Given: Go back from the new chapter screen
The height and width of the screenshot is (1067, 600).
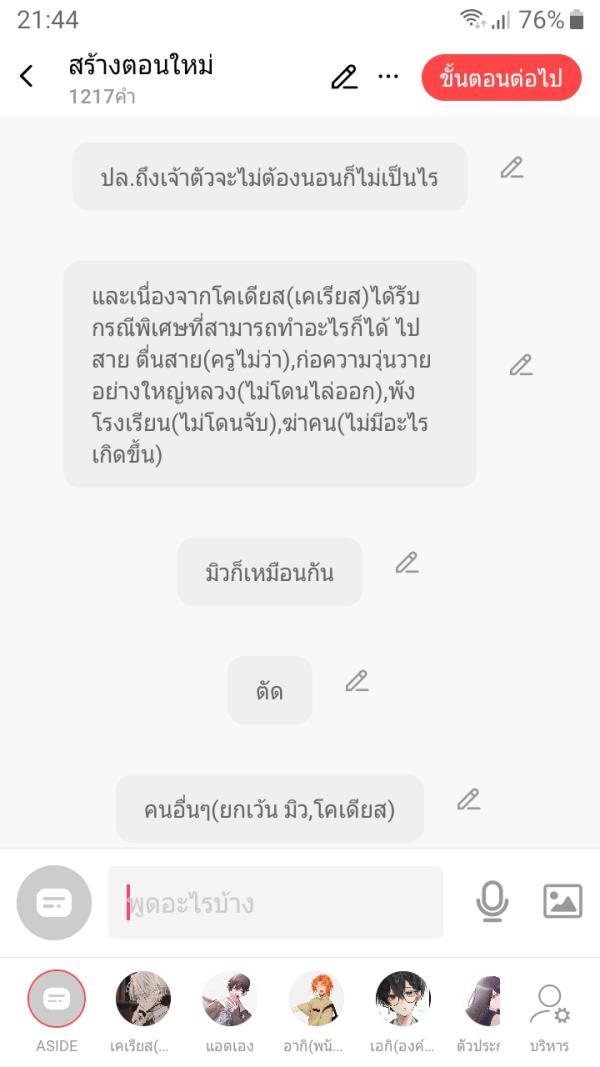Looking at the screenshot, I should pyautogui.click(x=27, y=76).
